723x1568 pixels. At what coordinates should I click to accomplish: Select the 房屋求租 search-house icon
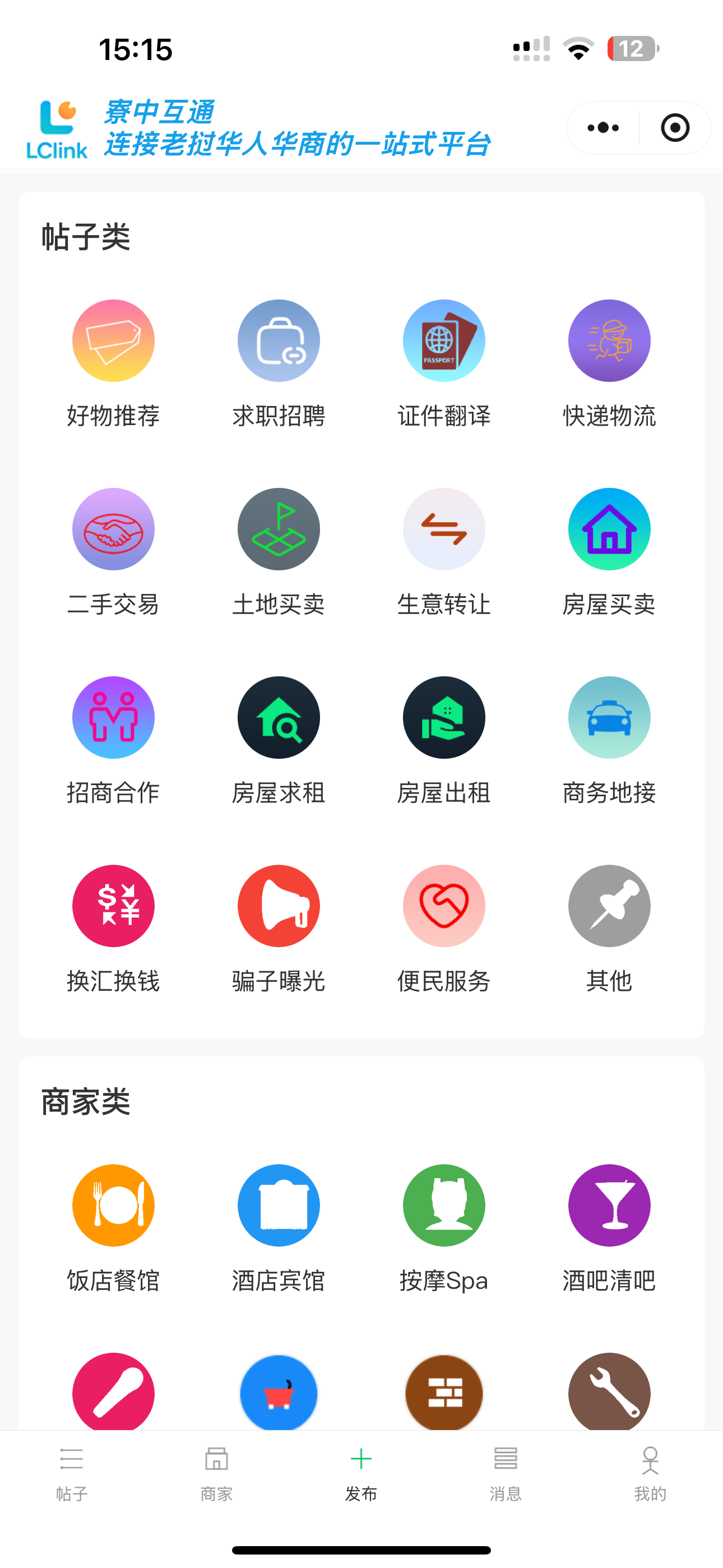click(279, 718)
